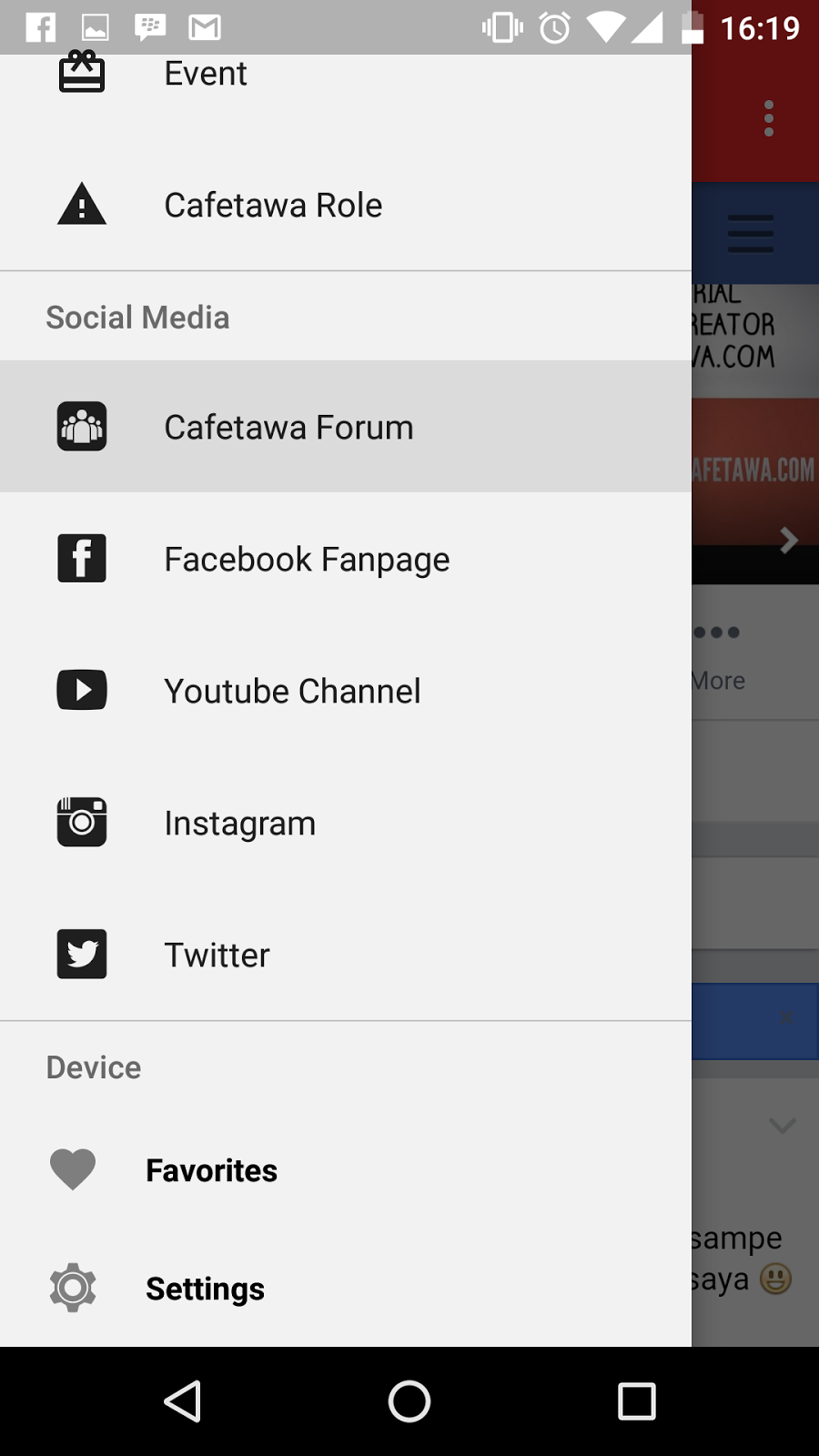
Task: Open Twitter via the bird icon
Action: [81, 954]
